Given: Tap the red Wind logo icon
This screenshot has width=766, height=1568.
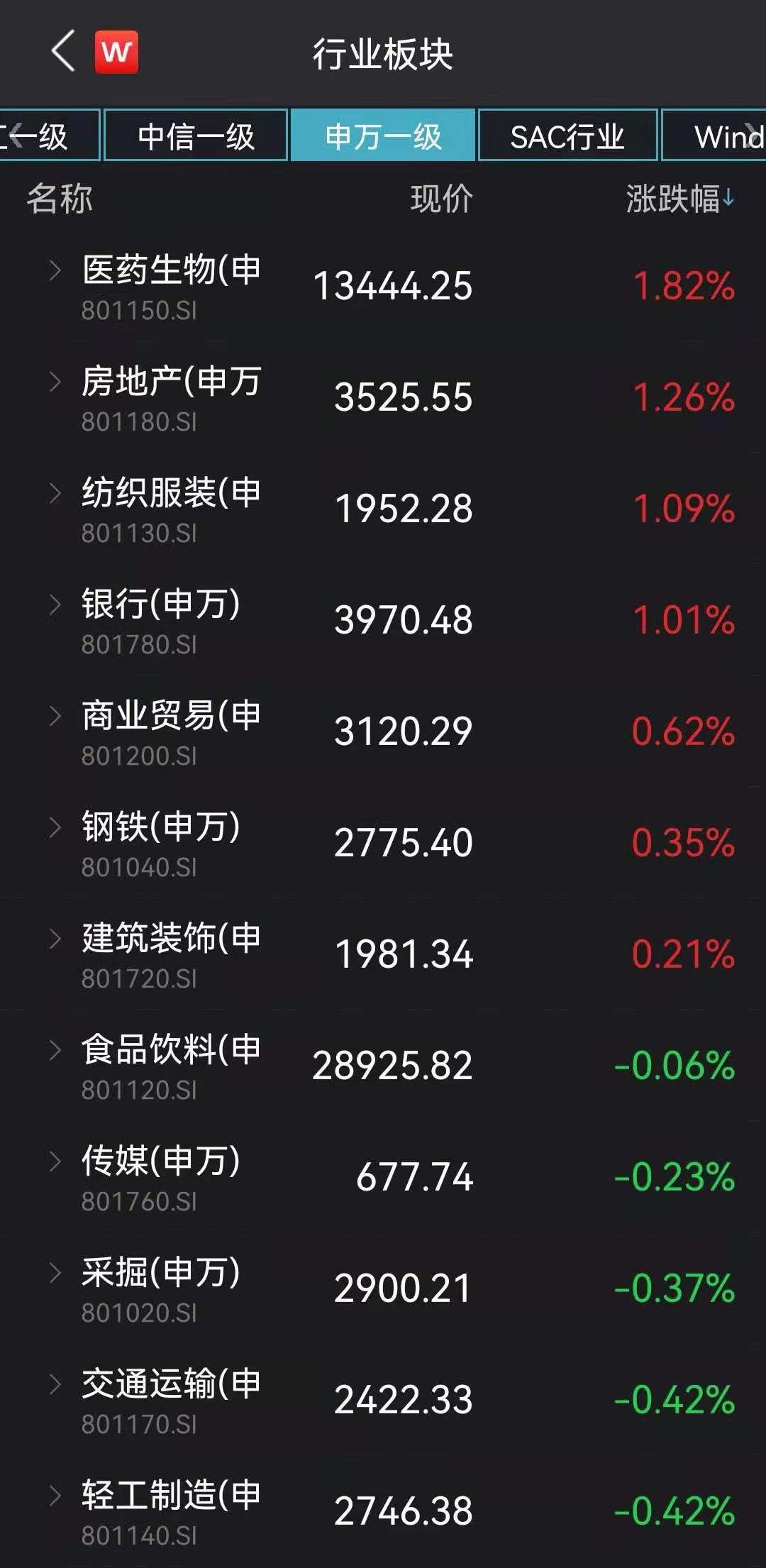Looking at the screenshot, I should [x=117, y=52].
